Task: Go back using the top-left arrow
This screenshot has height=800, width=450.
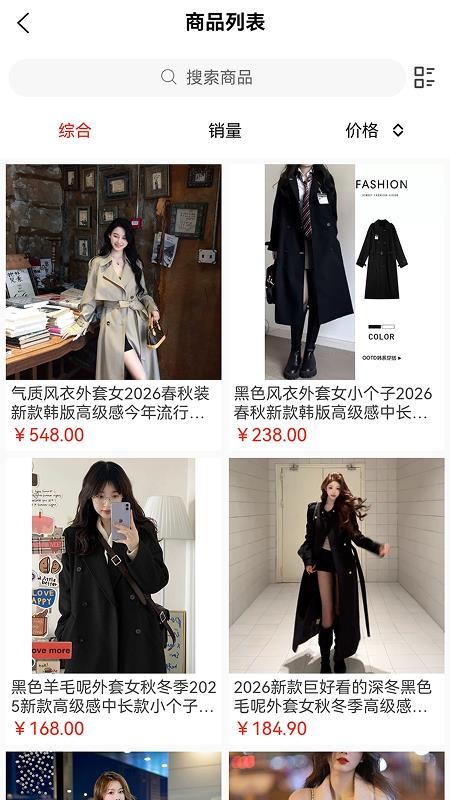Action: (x=23, y=23)
